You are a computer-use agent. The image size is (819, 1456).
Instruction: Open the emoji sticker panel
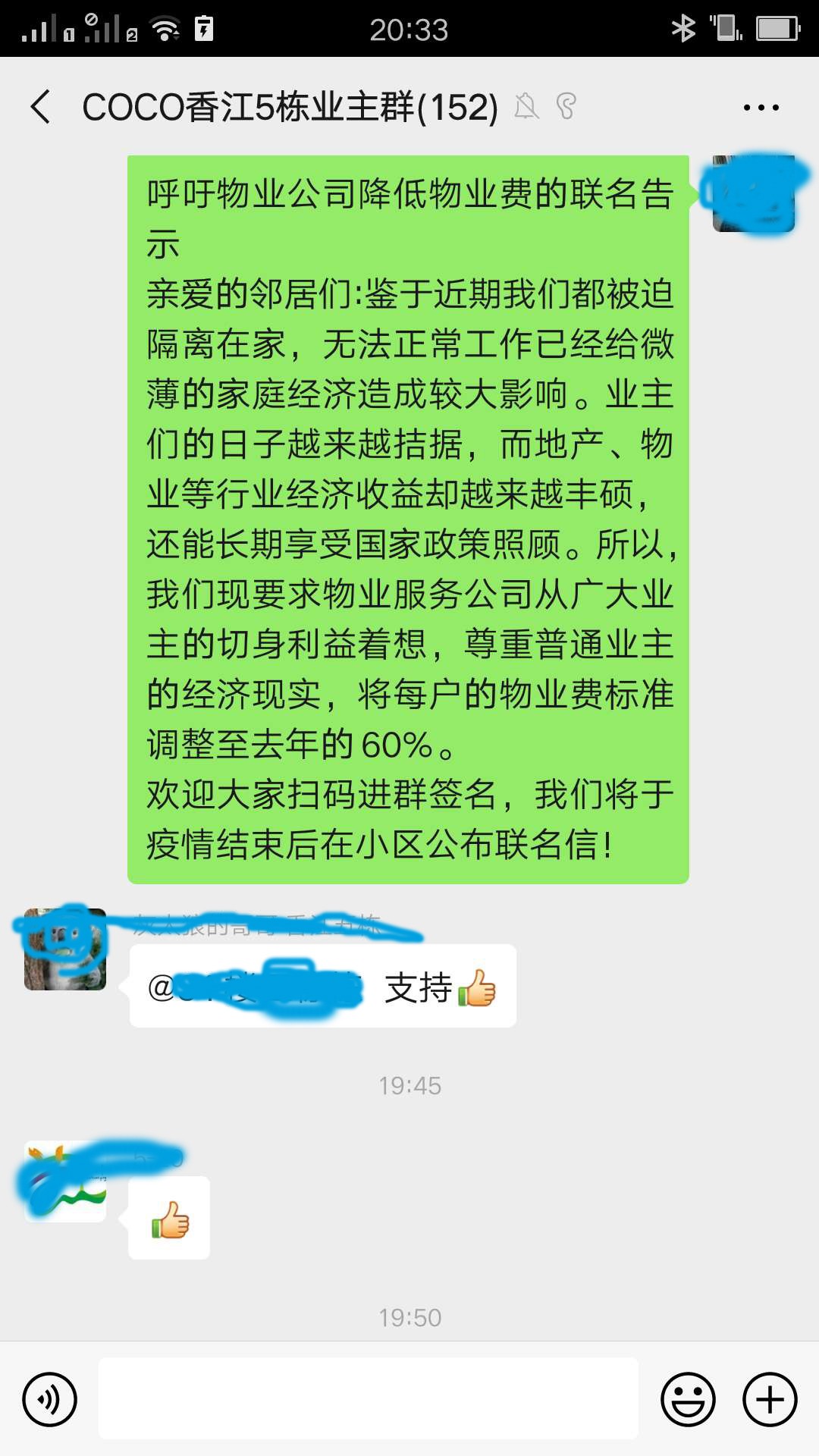pyautogui.click(x=688, y=1399)
